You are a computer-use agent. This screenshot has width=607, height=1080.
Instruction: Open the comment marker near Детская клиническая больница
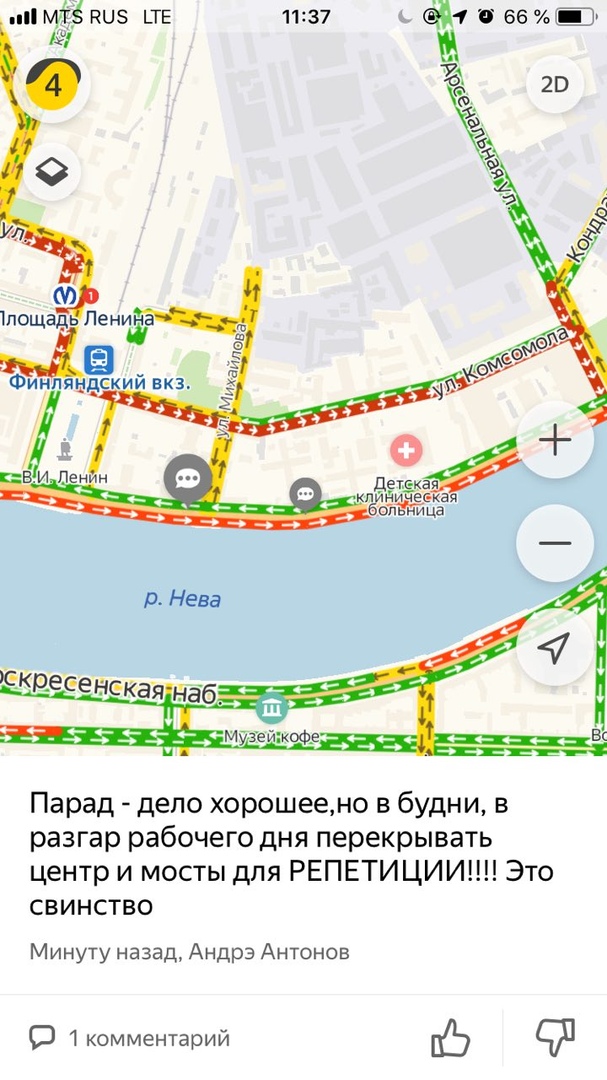click(306, 492)
